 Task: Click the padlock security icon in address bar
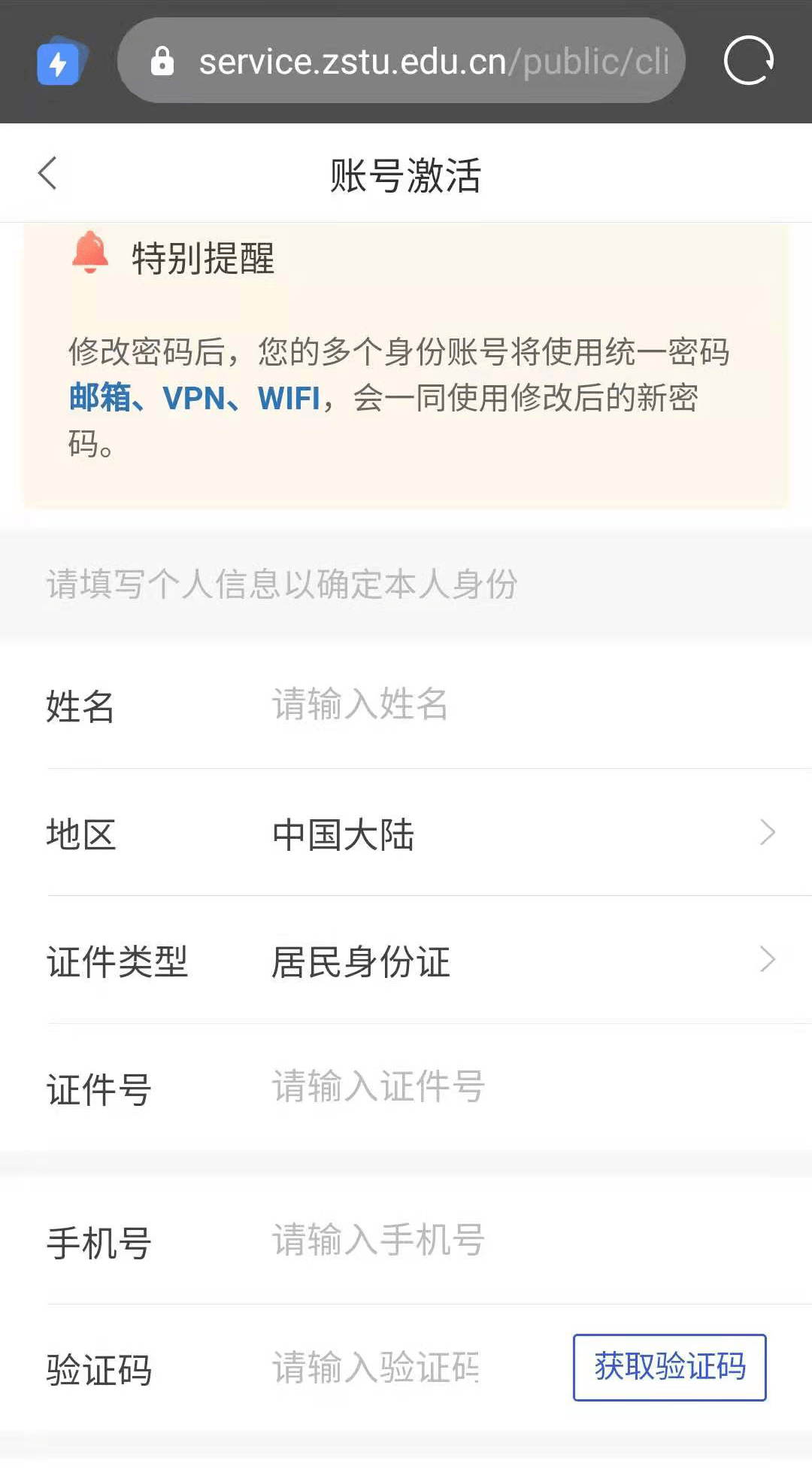(x=162, y=62)
